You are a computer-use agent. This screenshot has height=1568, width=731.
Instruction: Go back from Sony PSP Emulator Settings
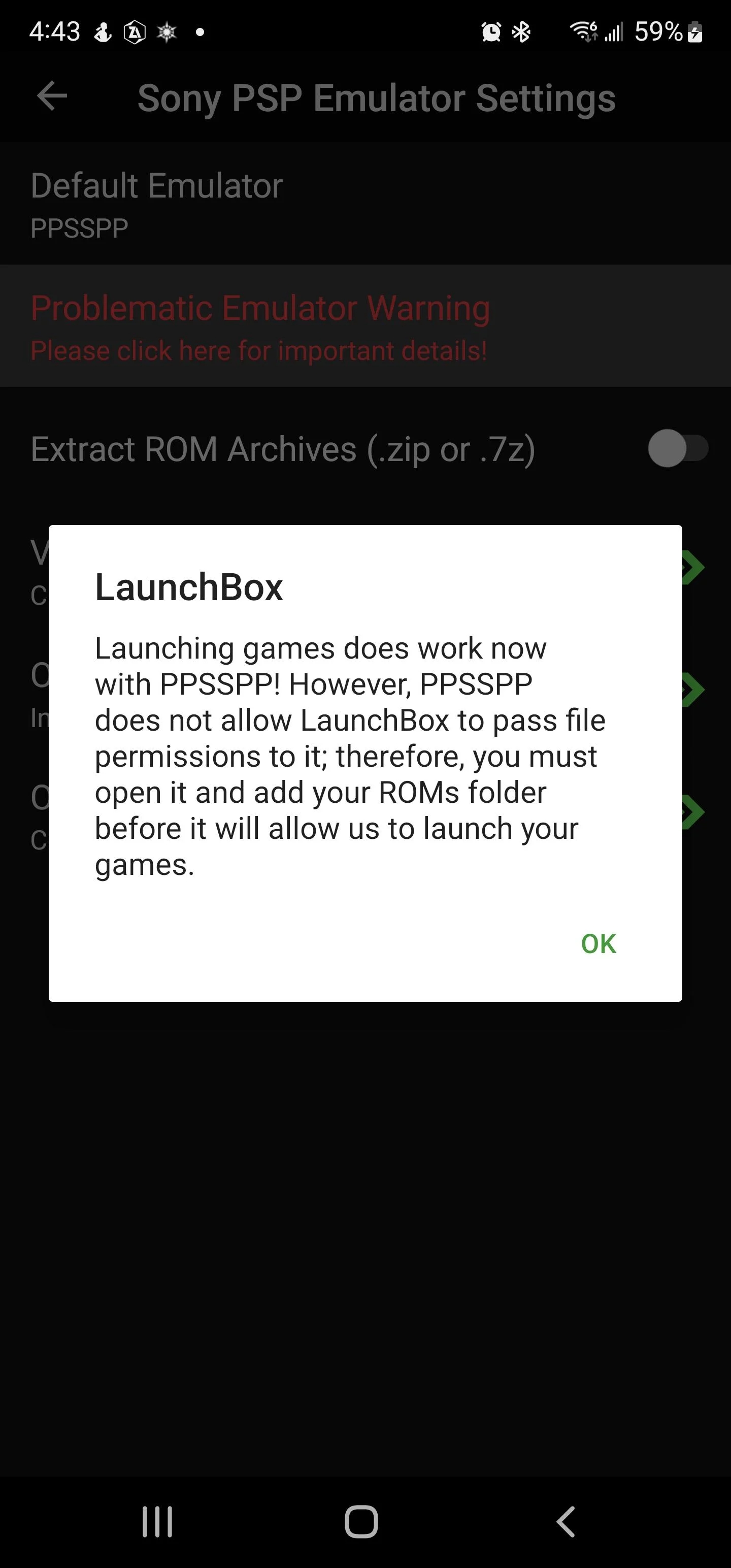tap(52, 96)
